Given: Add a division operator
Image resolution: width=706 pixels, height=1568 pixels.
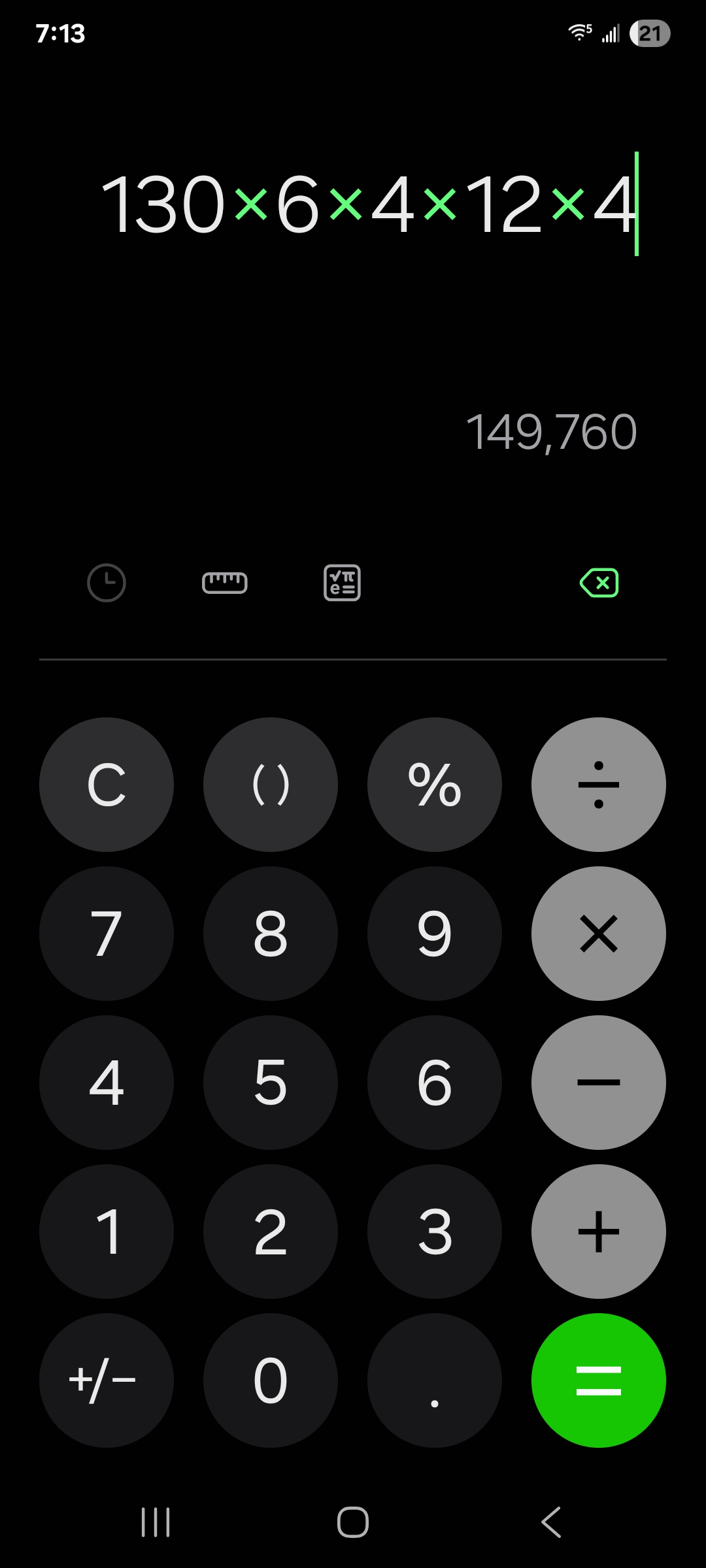Looking at the screenshot, I should pos(599,785).
